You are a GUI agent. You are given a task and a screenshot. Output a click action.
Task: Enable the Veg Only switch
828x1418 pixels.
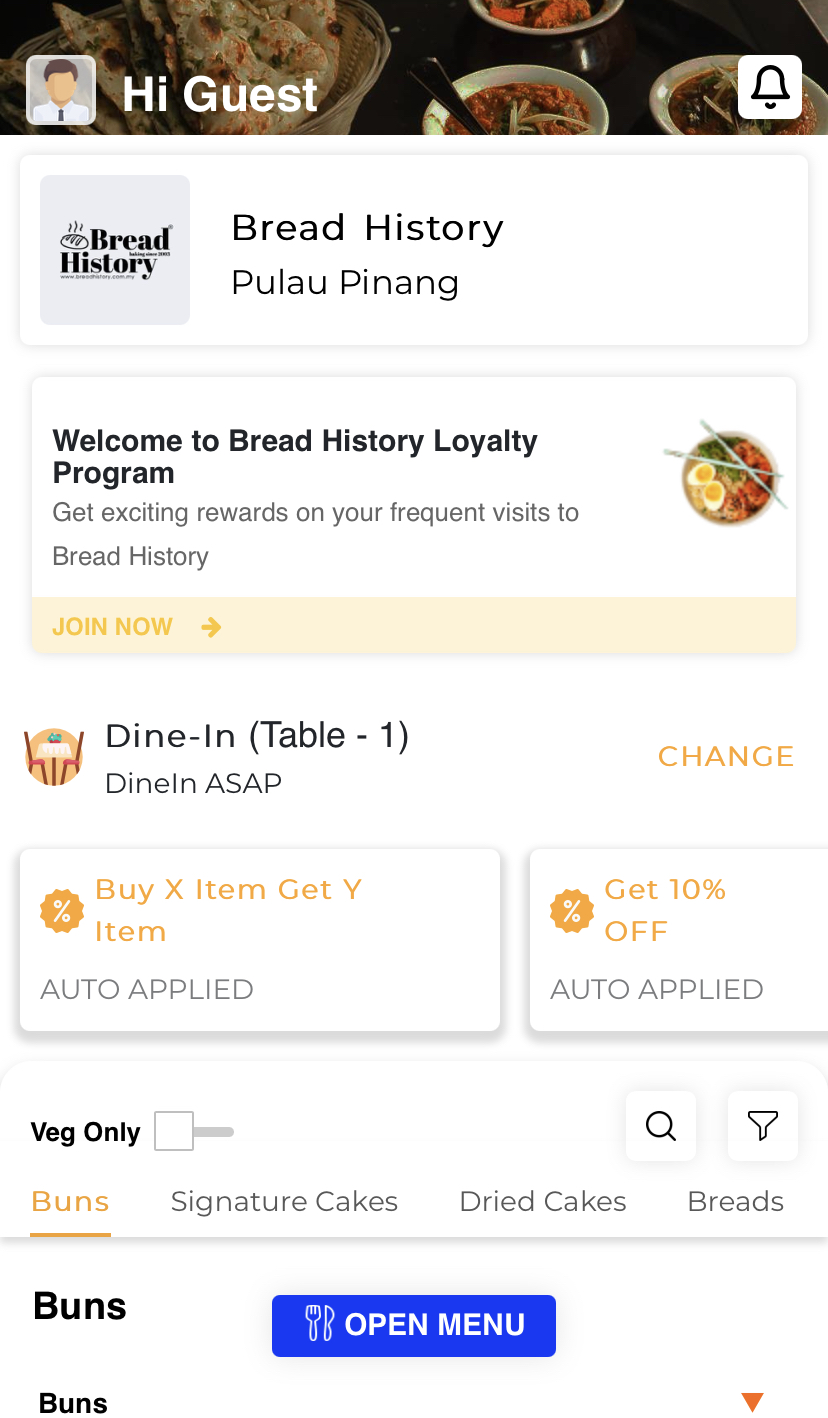(x=193, y=1131)
